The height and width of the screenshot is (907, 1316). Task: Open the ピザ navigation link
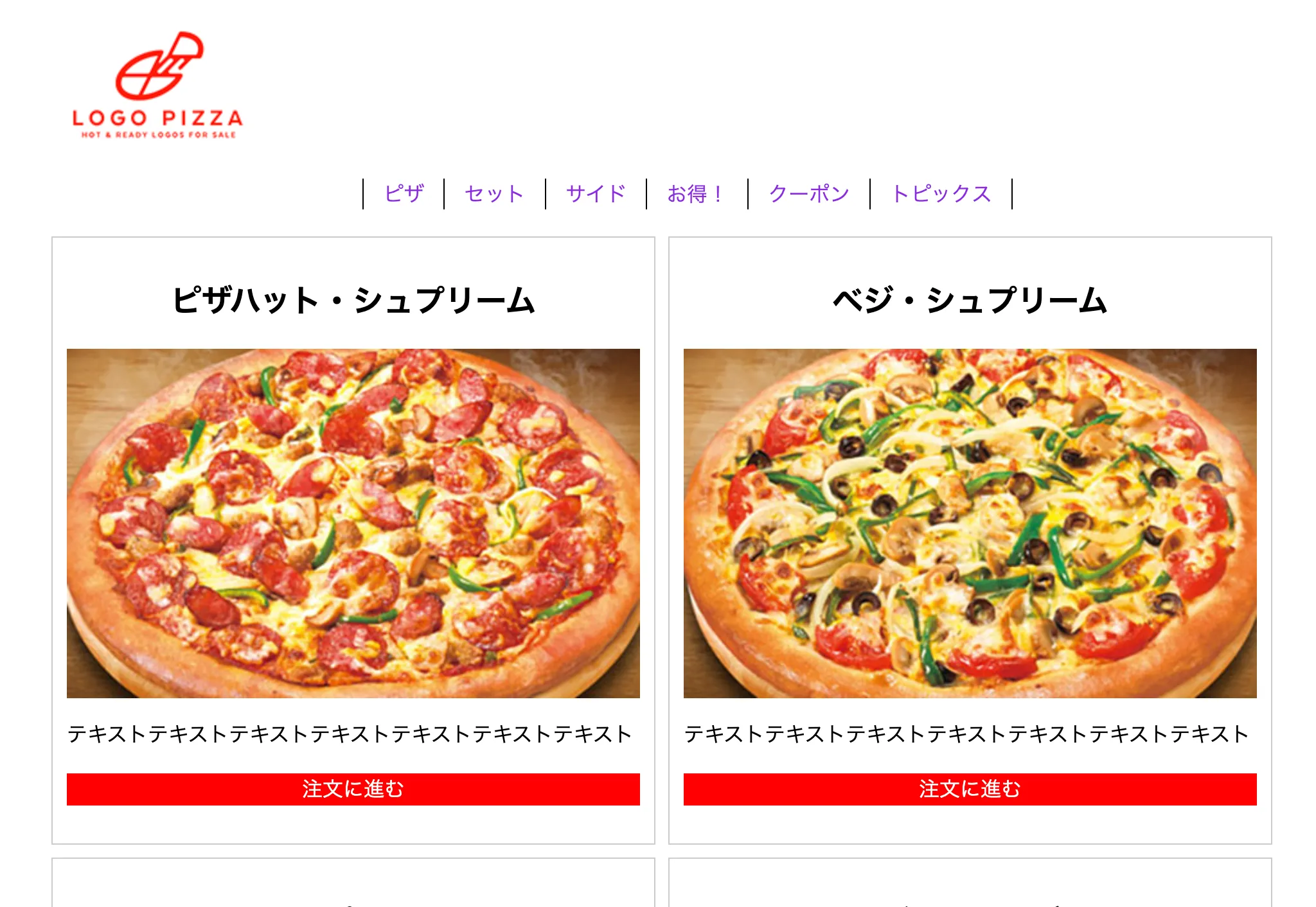click(x=404, y=193)
